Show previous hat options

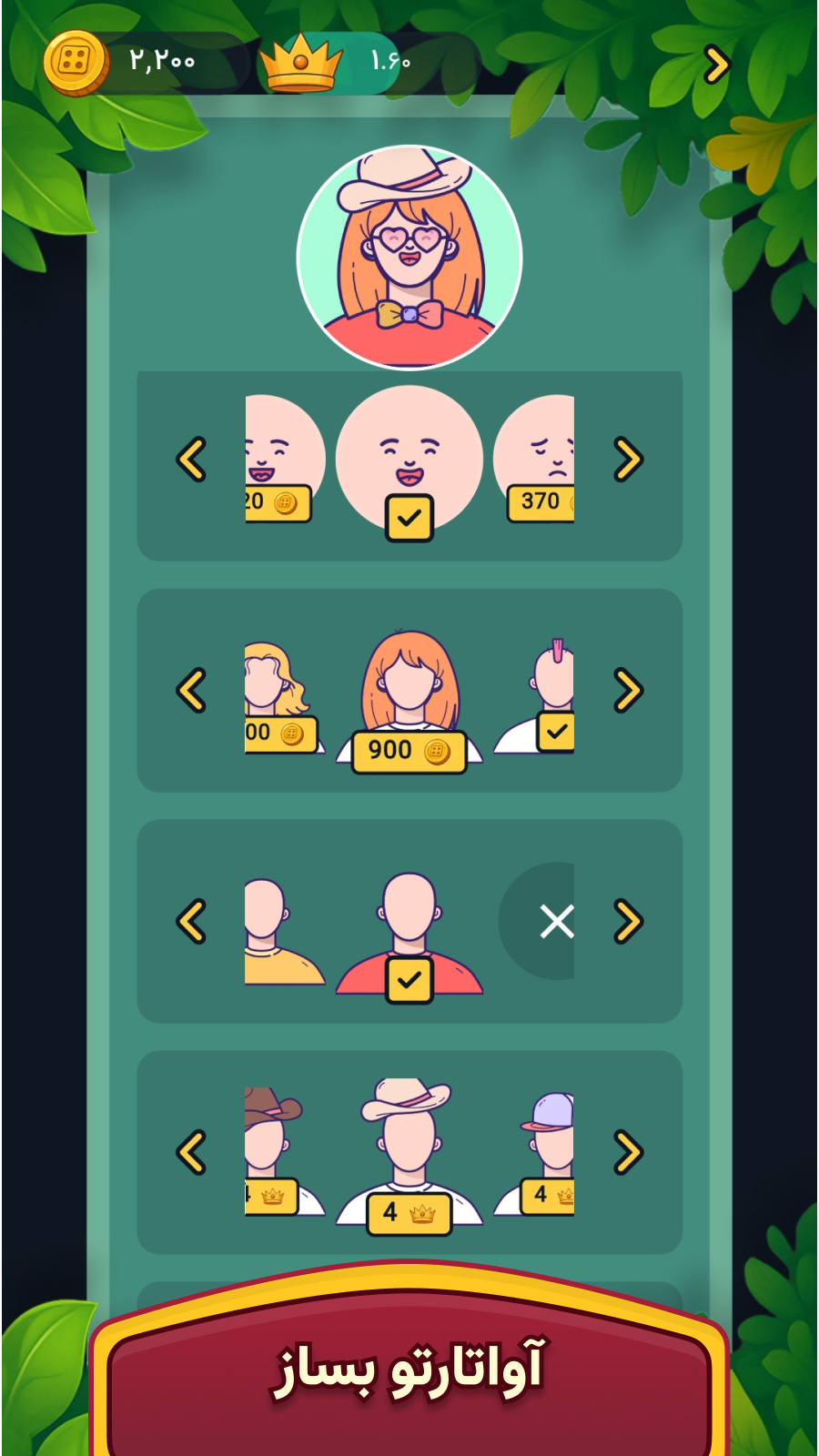(191, 1152)
